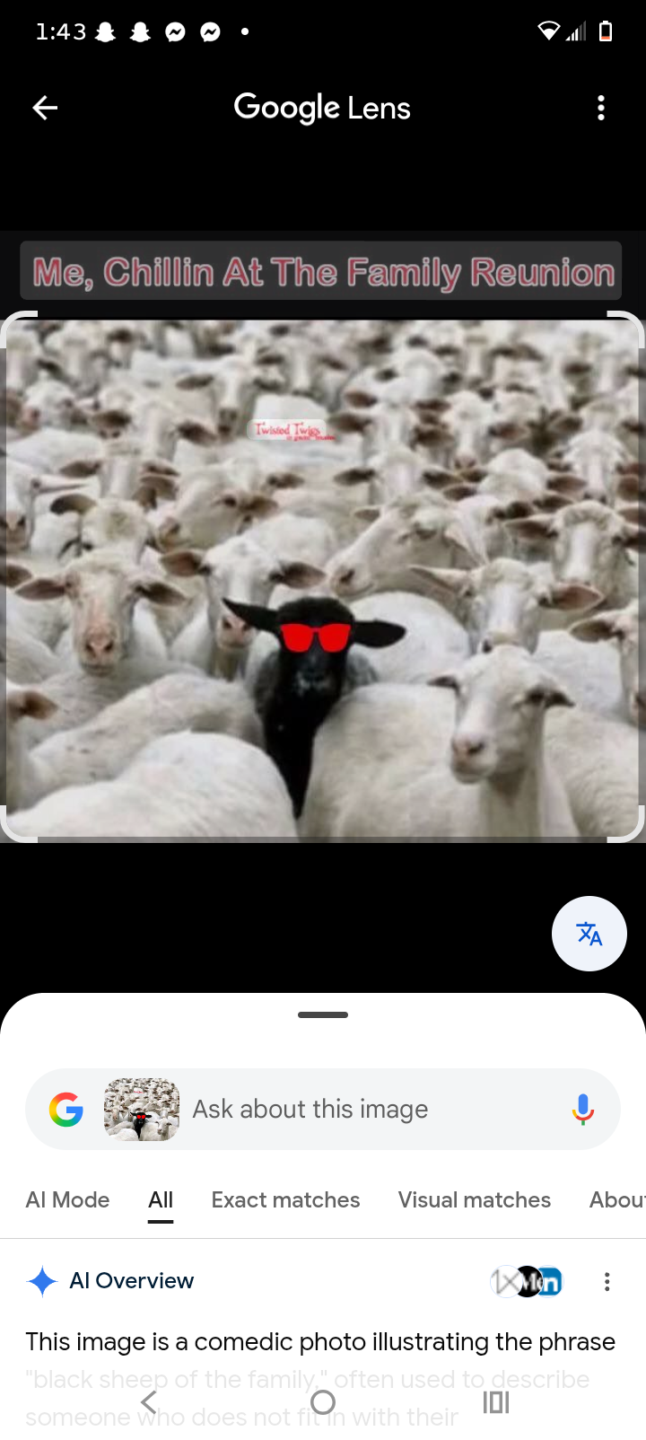The image size is (646, 1440).
Task: Select the All tab
Action: click(x=161, y=1199)
